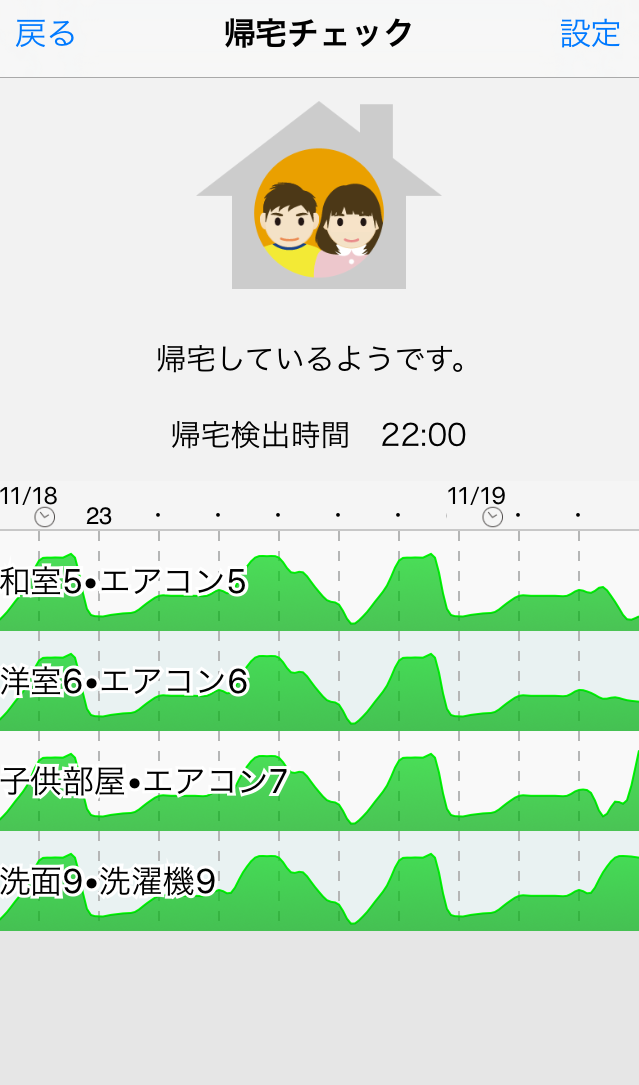Go back with the 戻る button

pos(46,34)
